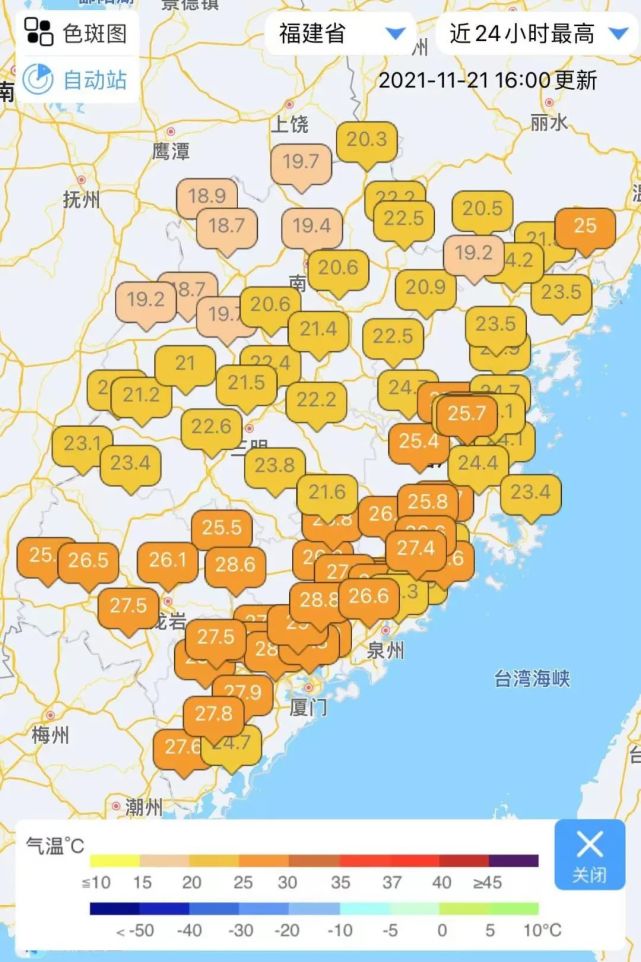Tap the 26.6 station marker
The width and height of the screenshot is (641, 962).
tap(369, 596)
